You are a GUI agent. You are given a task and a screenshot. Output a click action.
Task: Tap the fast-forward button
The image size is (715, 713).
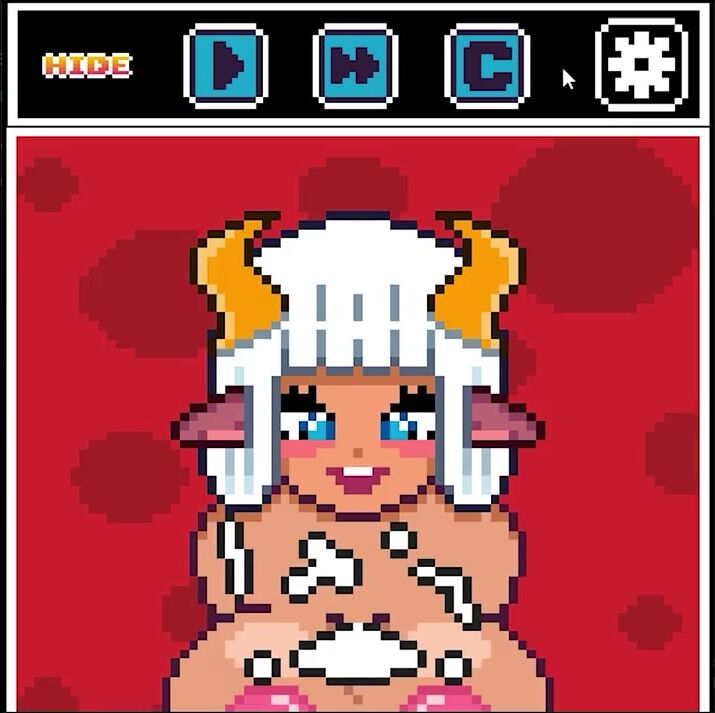click(355, 66)
